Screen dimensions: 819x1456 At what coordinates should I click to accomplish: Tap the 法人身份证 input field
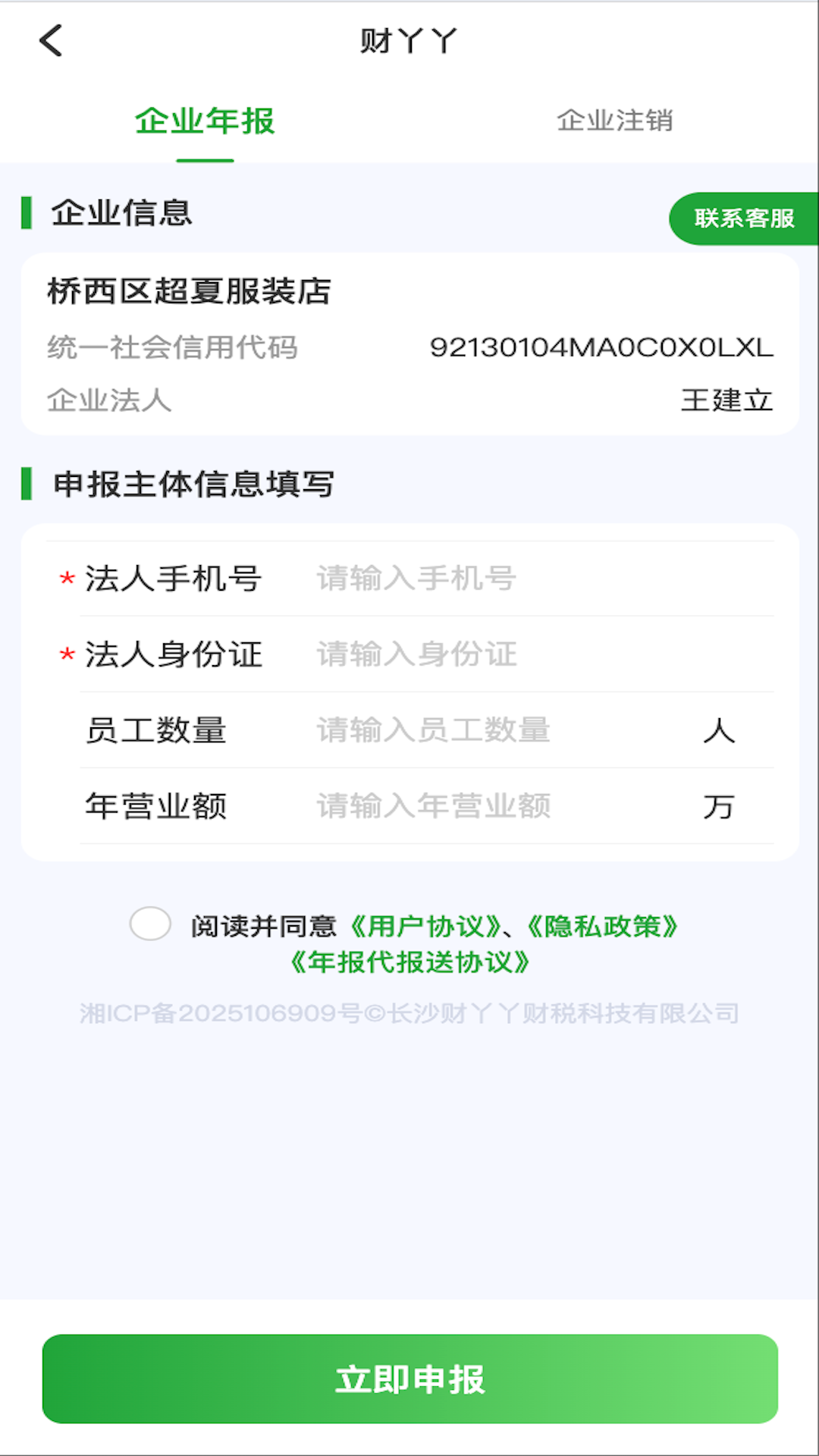pyautogui.click(x=531, y=654)
